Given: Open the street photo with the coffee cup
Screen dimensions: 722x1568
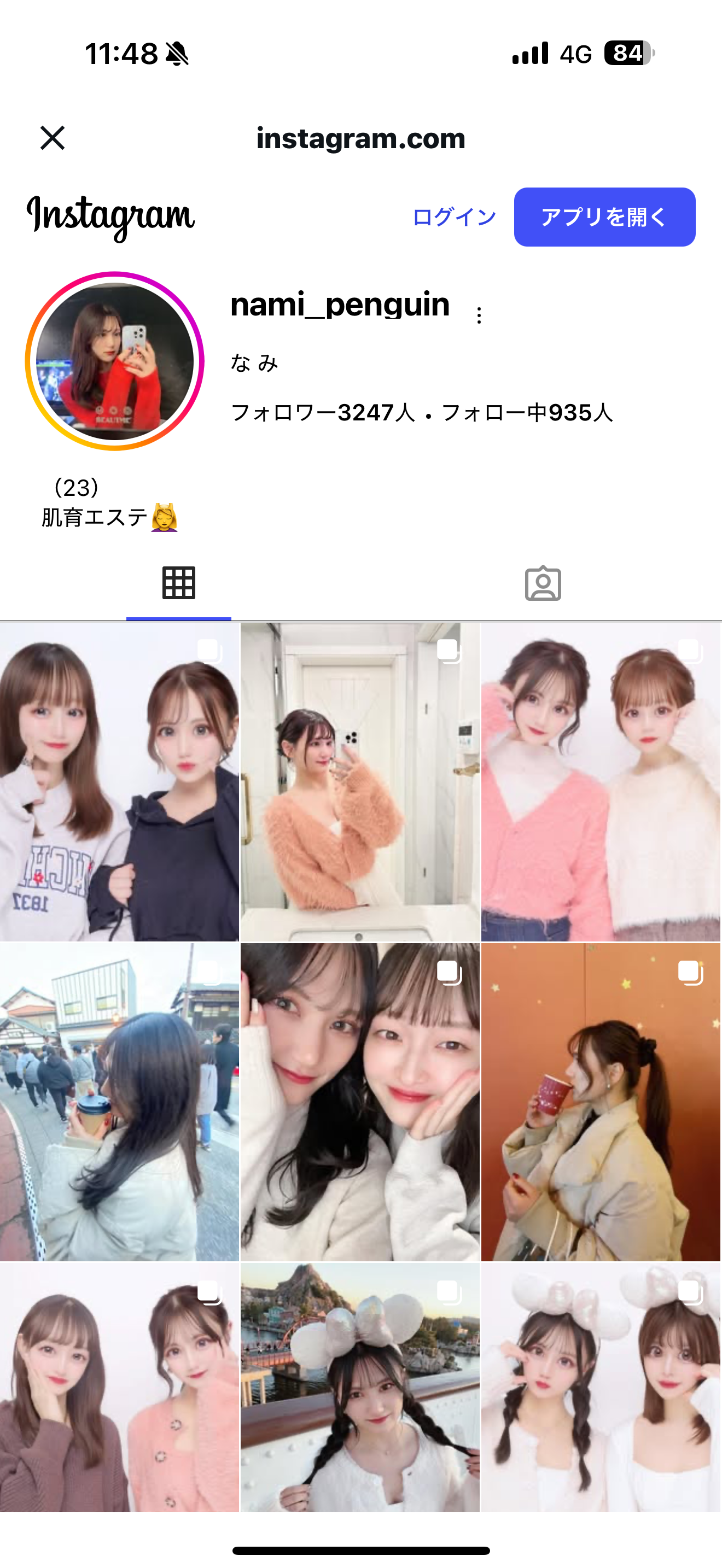Looking at the screenshot, I should pyautogui.click(x=119, y=1102).
